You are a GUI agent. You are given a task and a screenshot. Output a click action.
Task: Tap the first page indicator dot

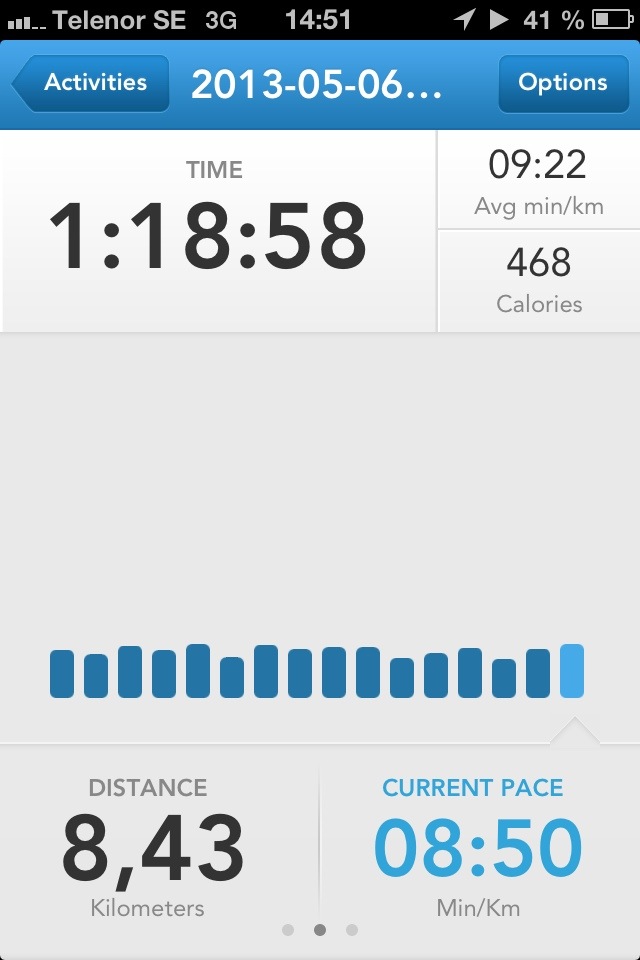tap(288, 930)
